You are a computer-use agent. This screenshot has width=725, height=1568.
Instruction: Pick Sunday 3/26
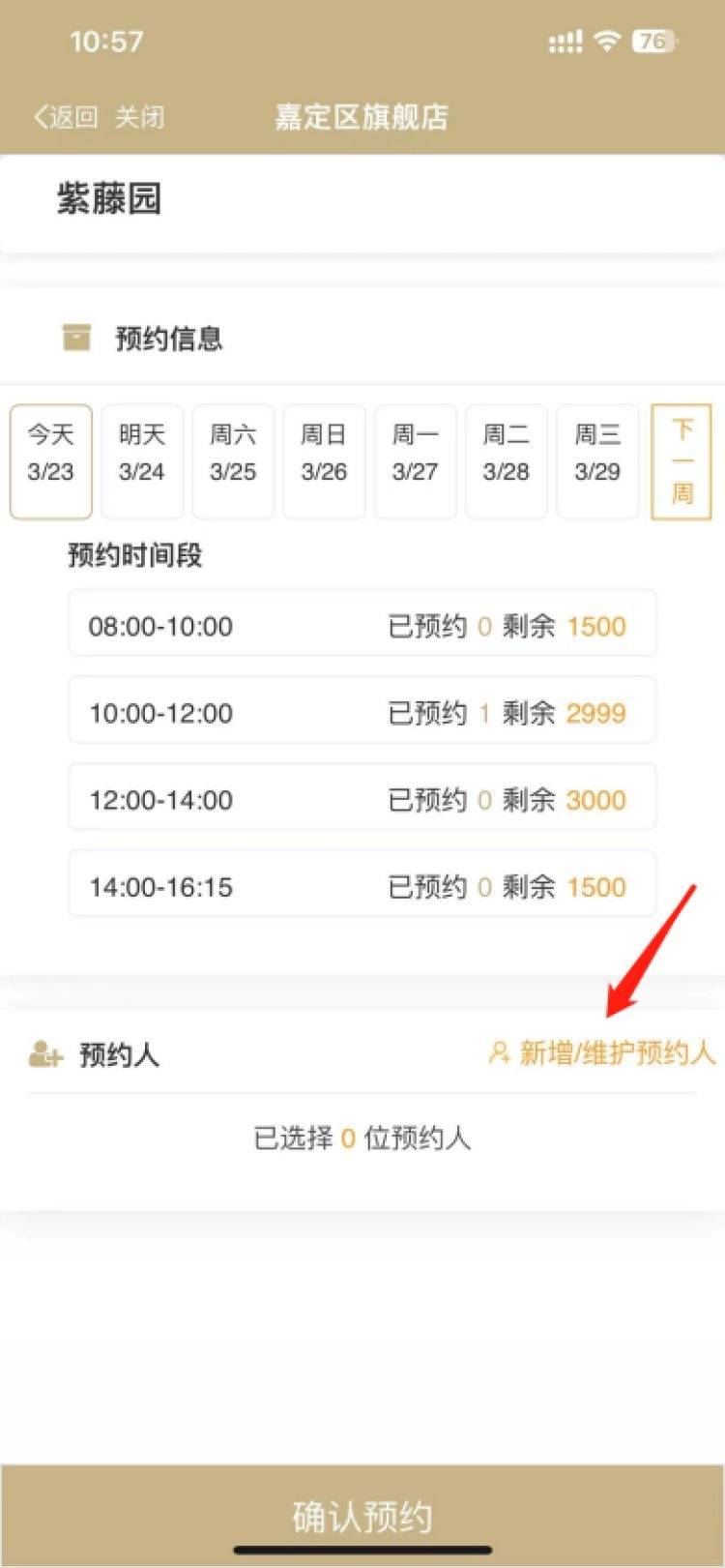324,461
